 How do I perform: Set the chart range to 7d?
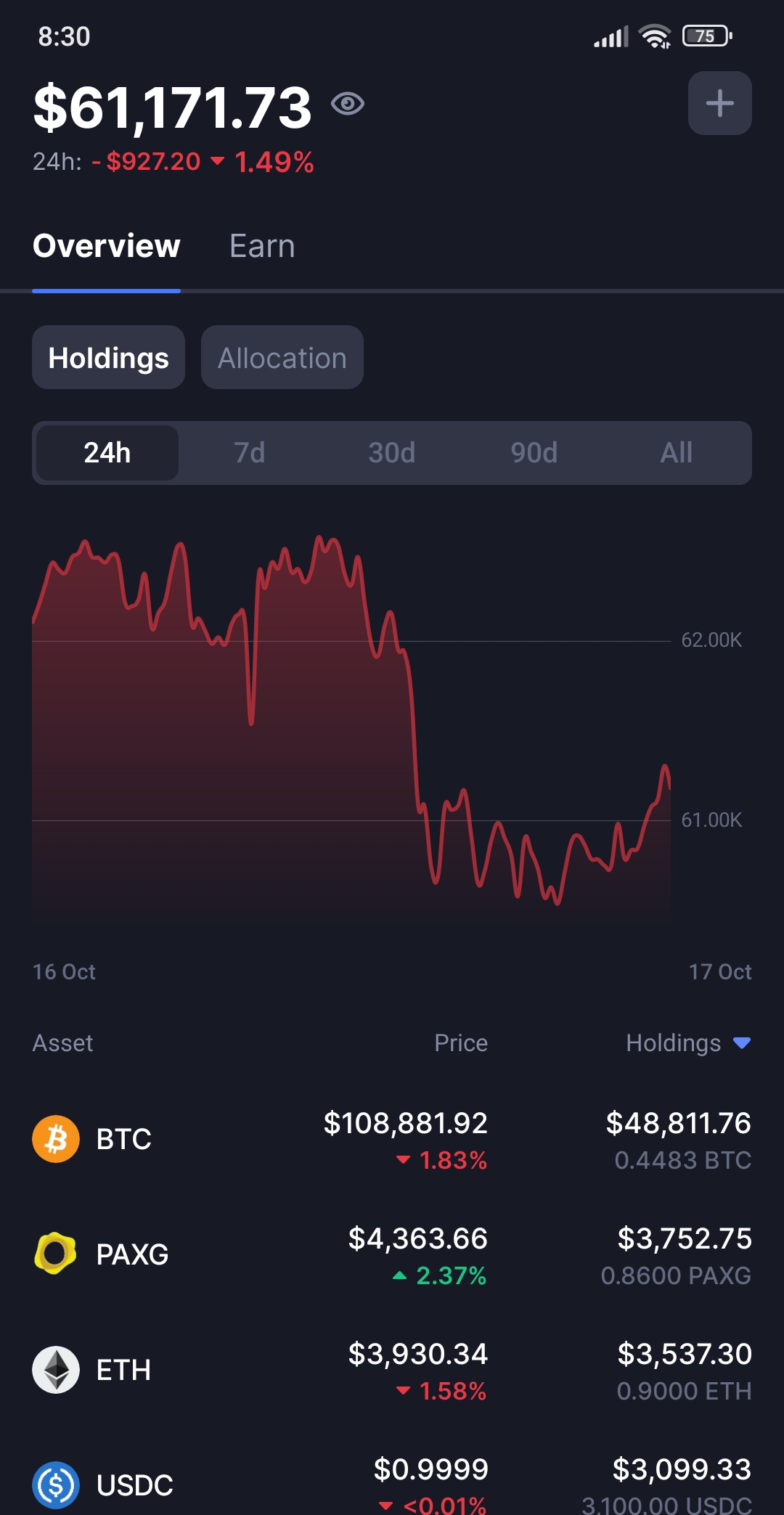click(x=250, y=453)
